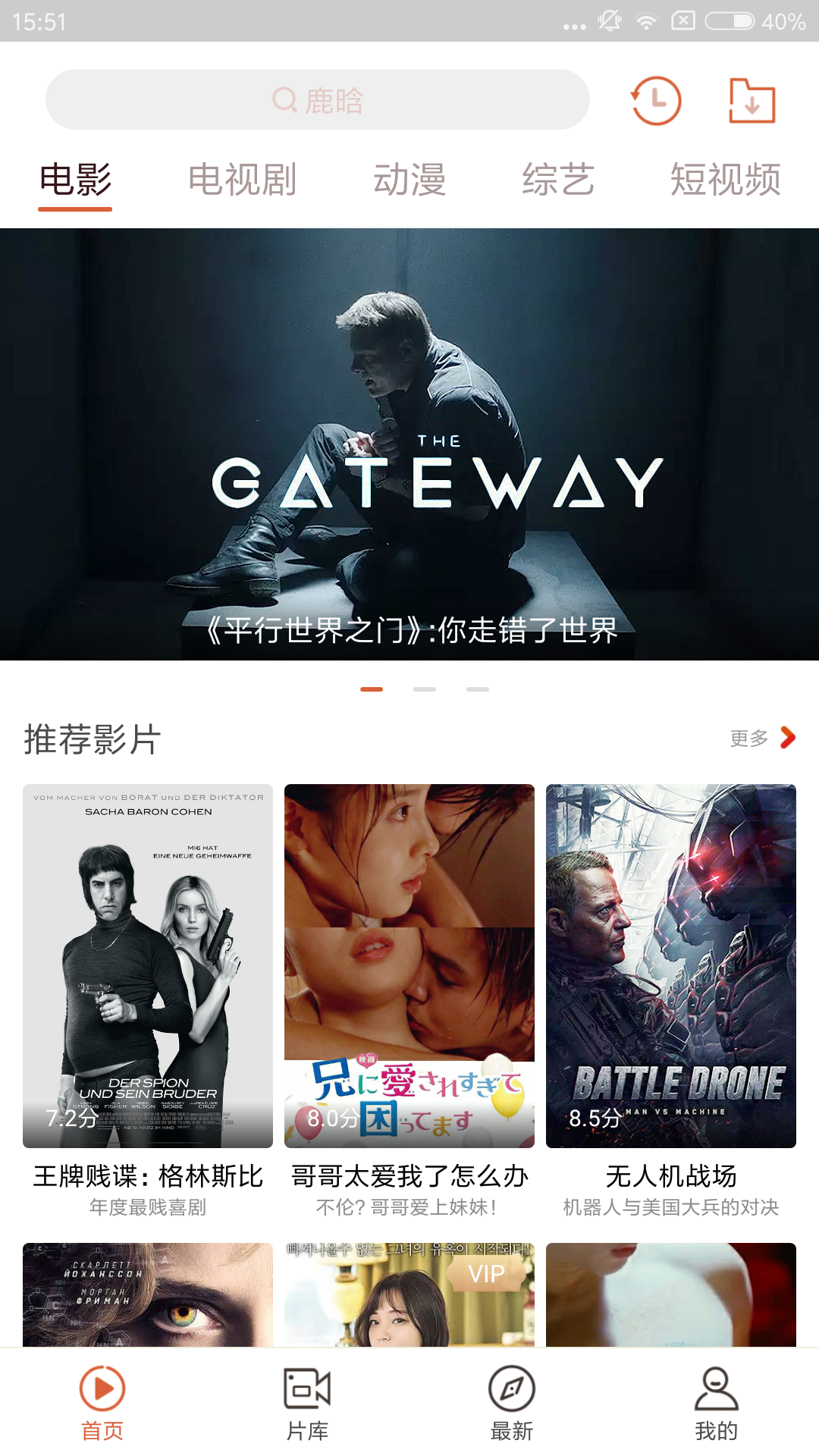Switch to the 电视剧 tab
The image size is (819, 1456).
pyautogui.click(x=242, y=180)
